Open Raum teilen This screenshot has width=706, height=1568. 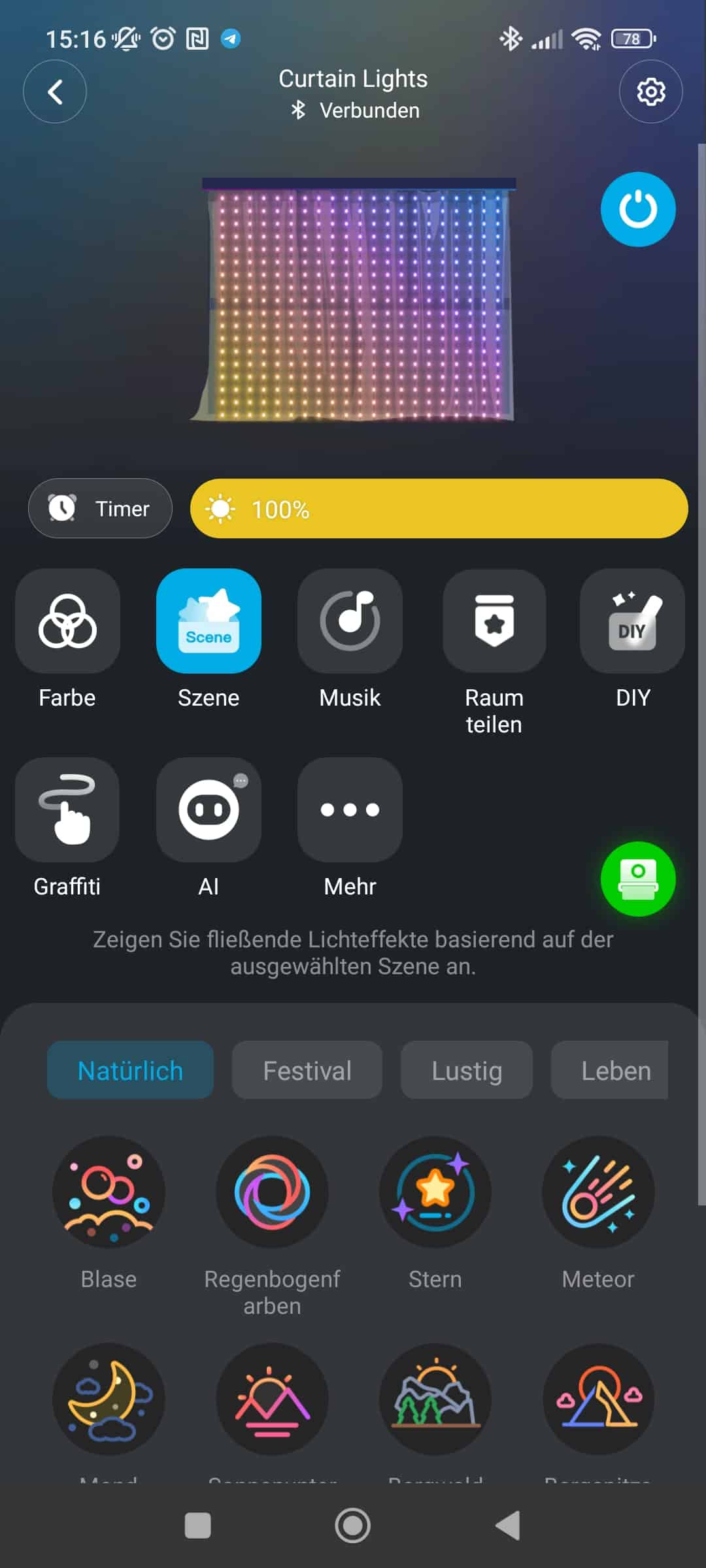(x=494, y=621)
